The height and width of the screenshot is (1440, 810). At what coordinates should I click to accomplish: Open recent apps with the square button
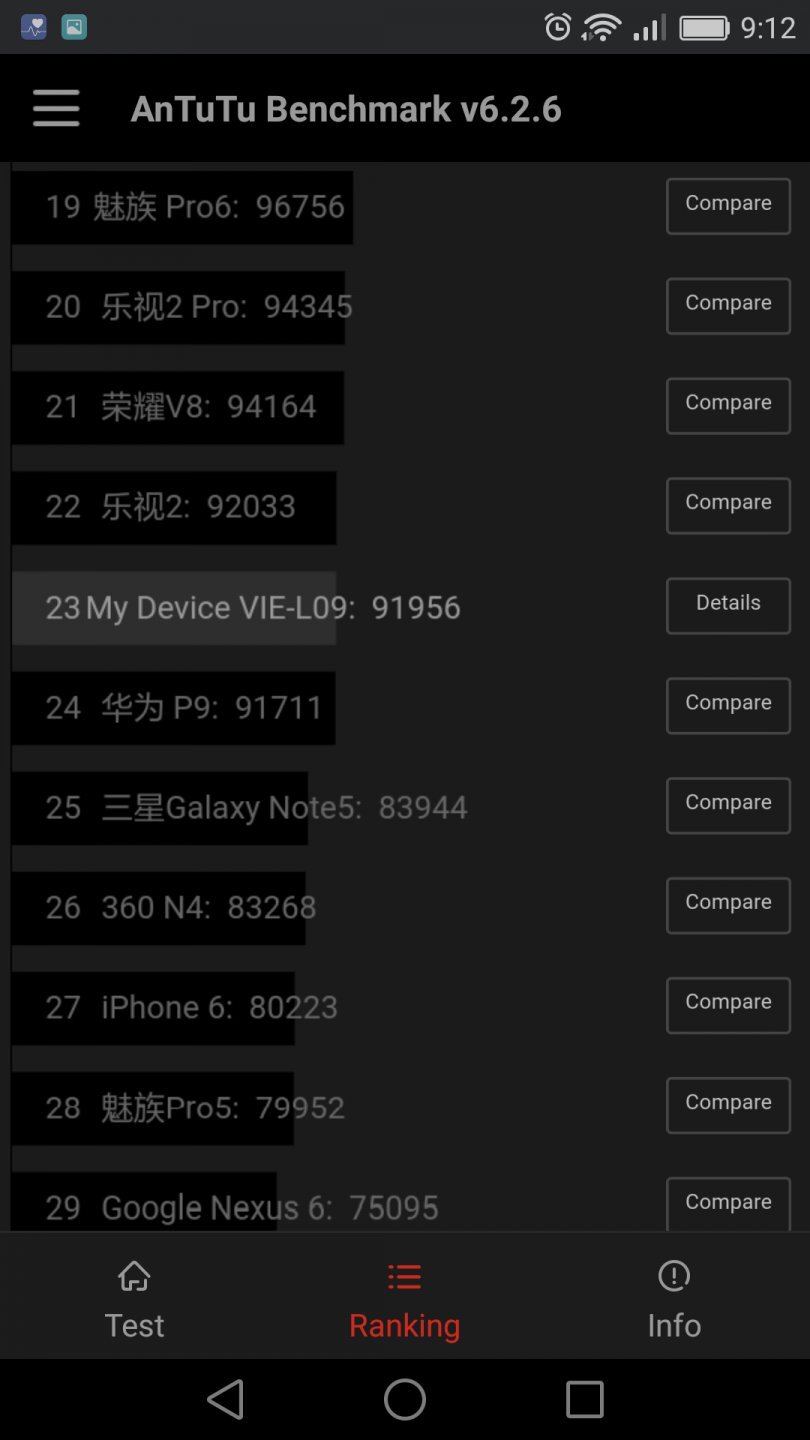[584, 1399]
